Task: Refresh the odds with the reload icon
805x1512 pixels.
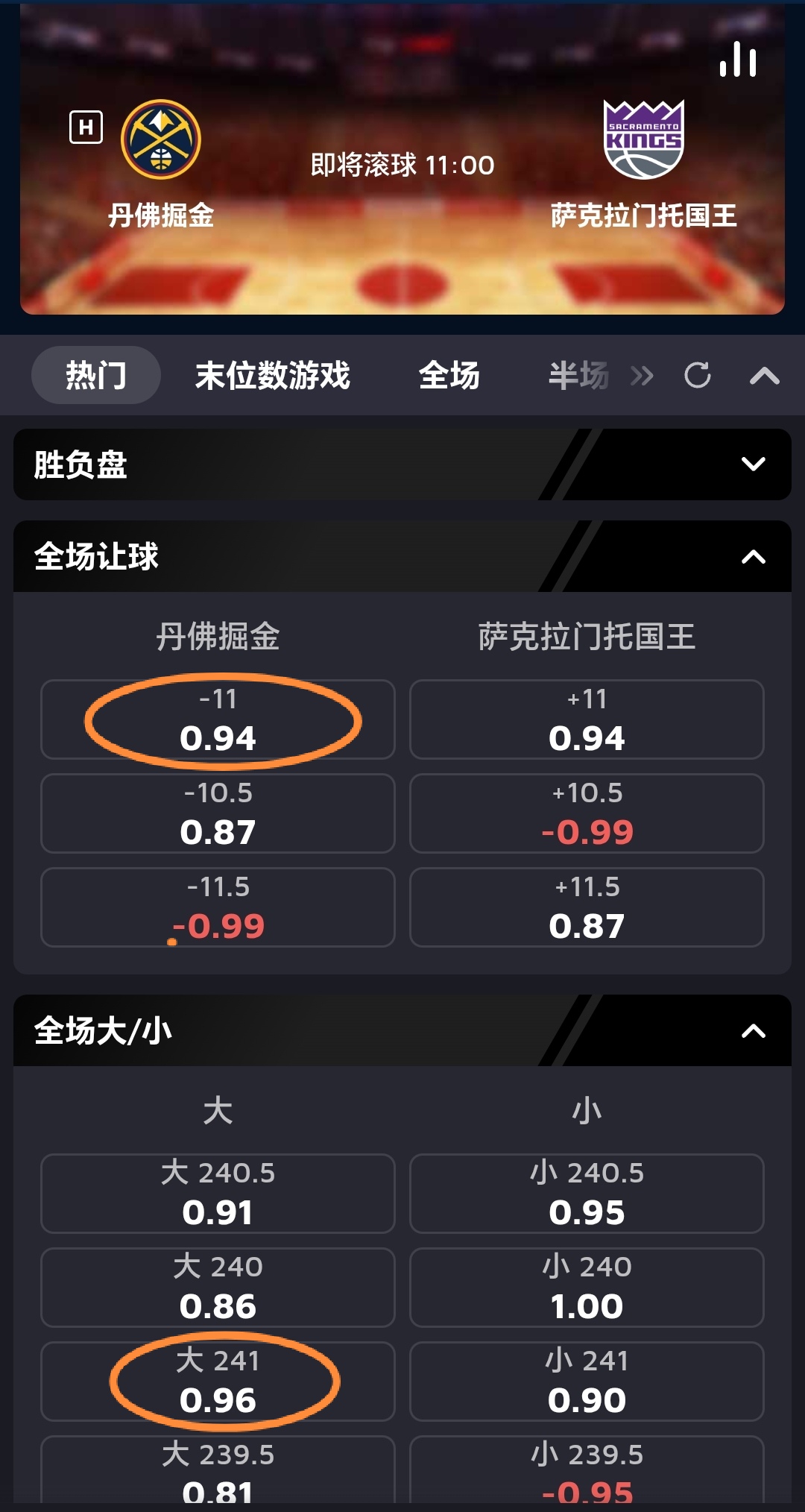Action: click(698, 375)
